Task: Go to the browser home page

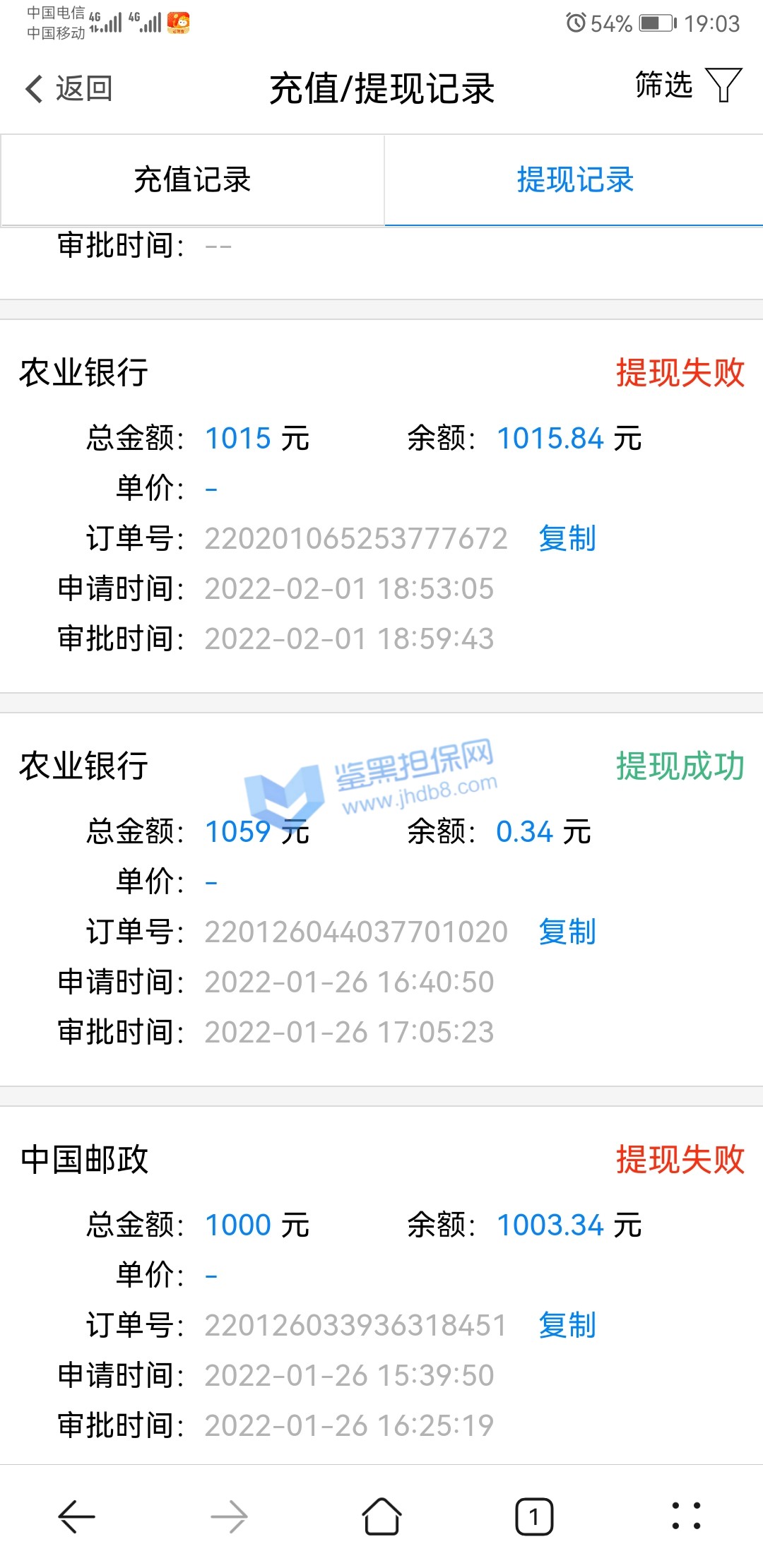Action: pos(381,1516)
